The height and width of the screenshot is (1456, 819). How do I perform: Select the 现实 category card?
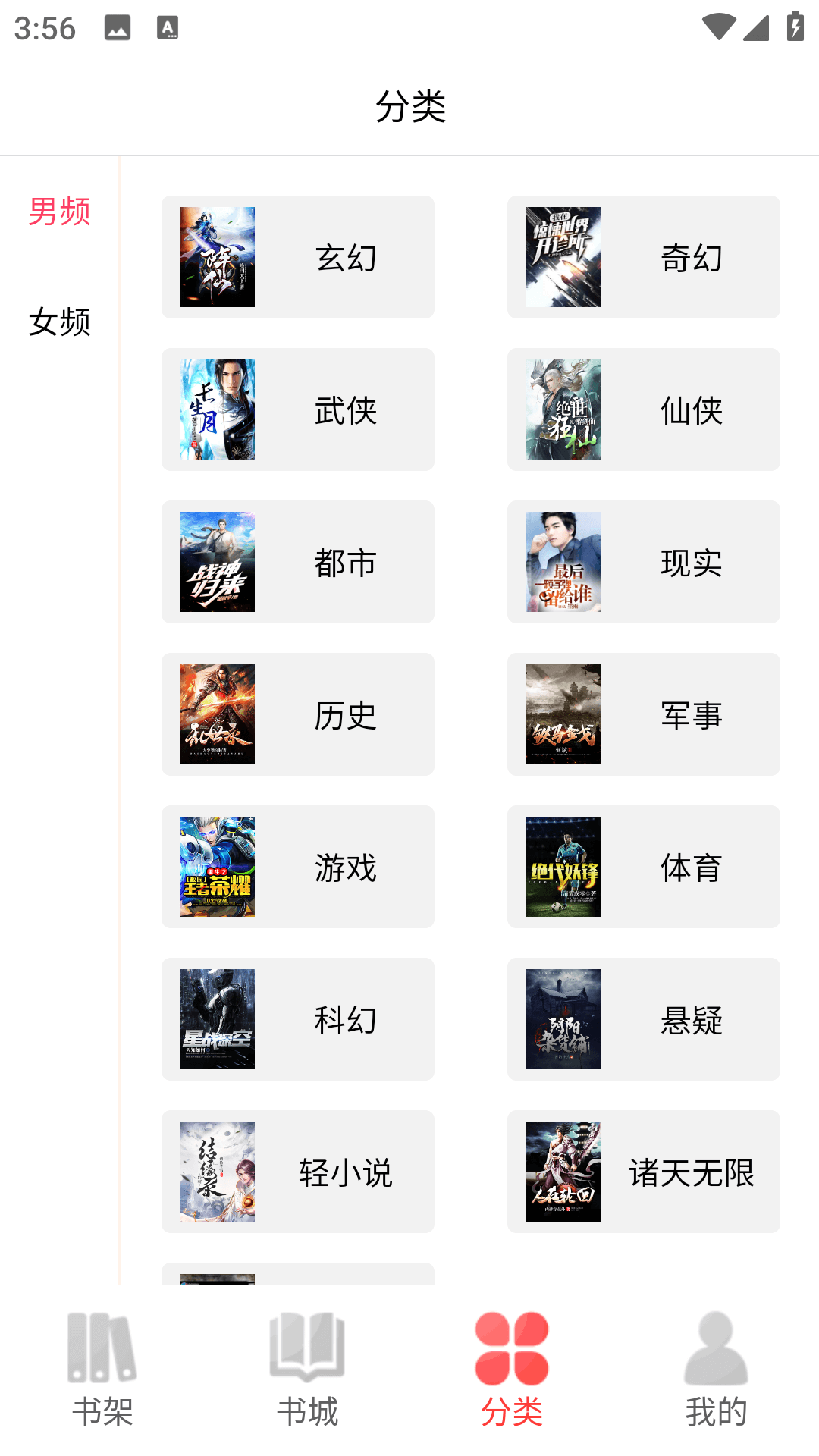[643, 562]
